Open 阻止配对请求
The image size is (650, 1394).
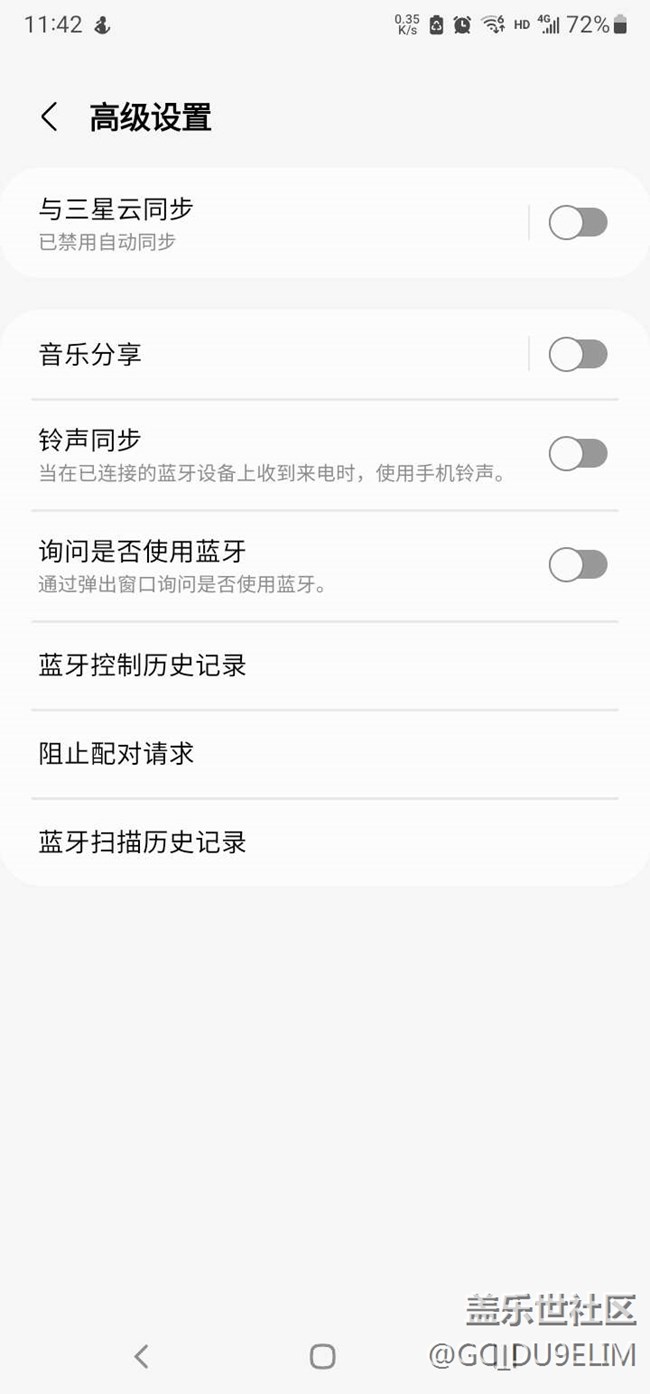click(x=325, y=754)
